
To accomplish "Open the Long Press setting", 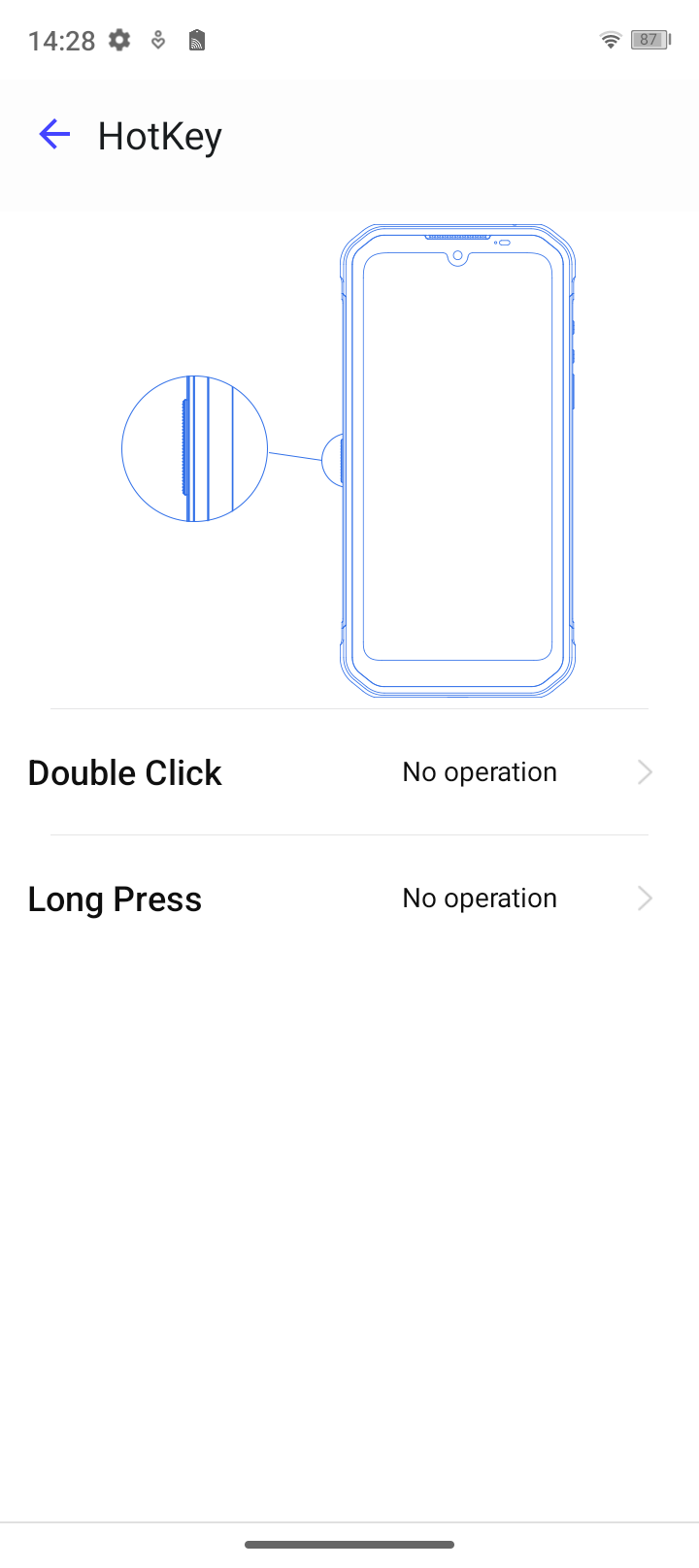I will coord(349,898).
